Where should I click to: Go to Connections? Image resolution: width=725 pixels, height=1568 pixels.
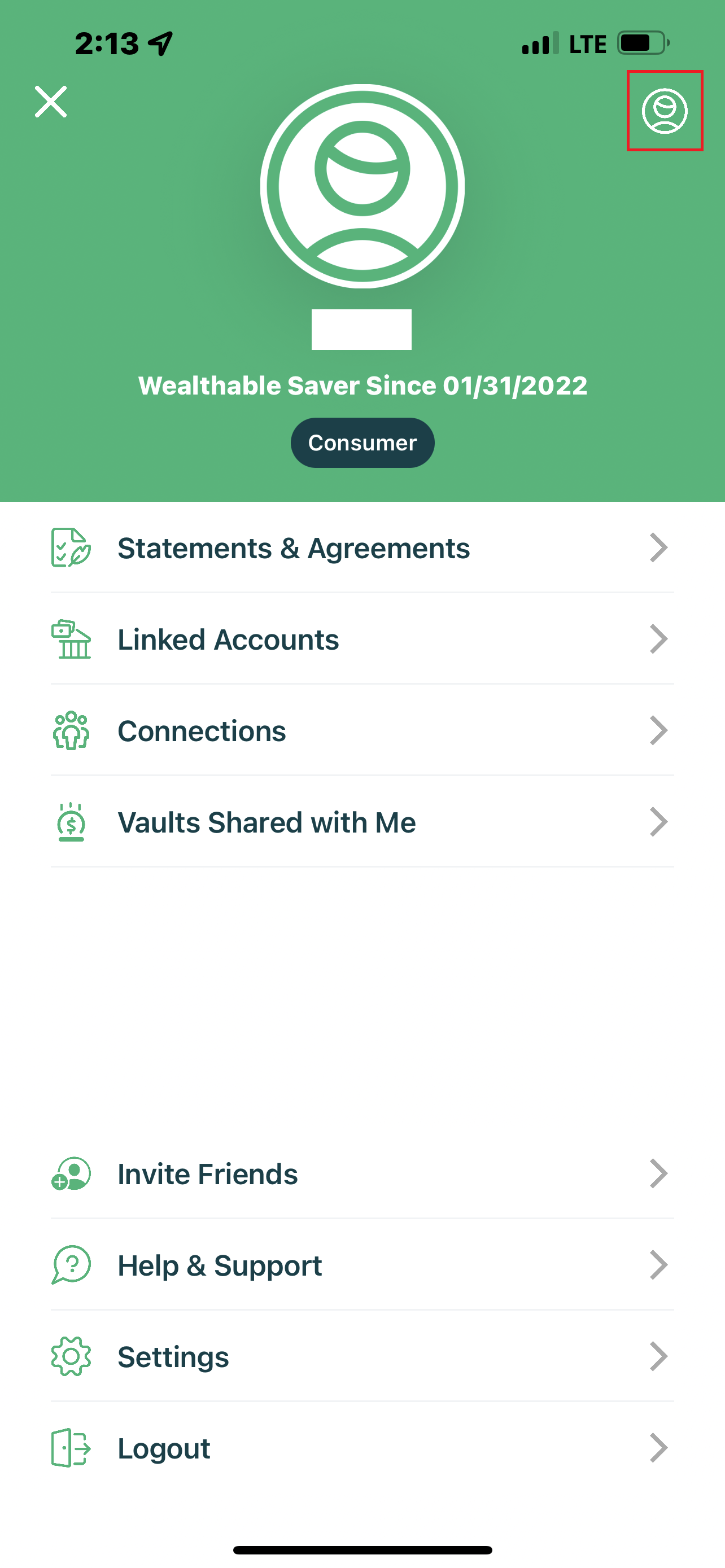pyautogui.click(x=362, y=730)
